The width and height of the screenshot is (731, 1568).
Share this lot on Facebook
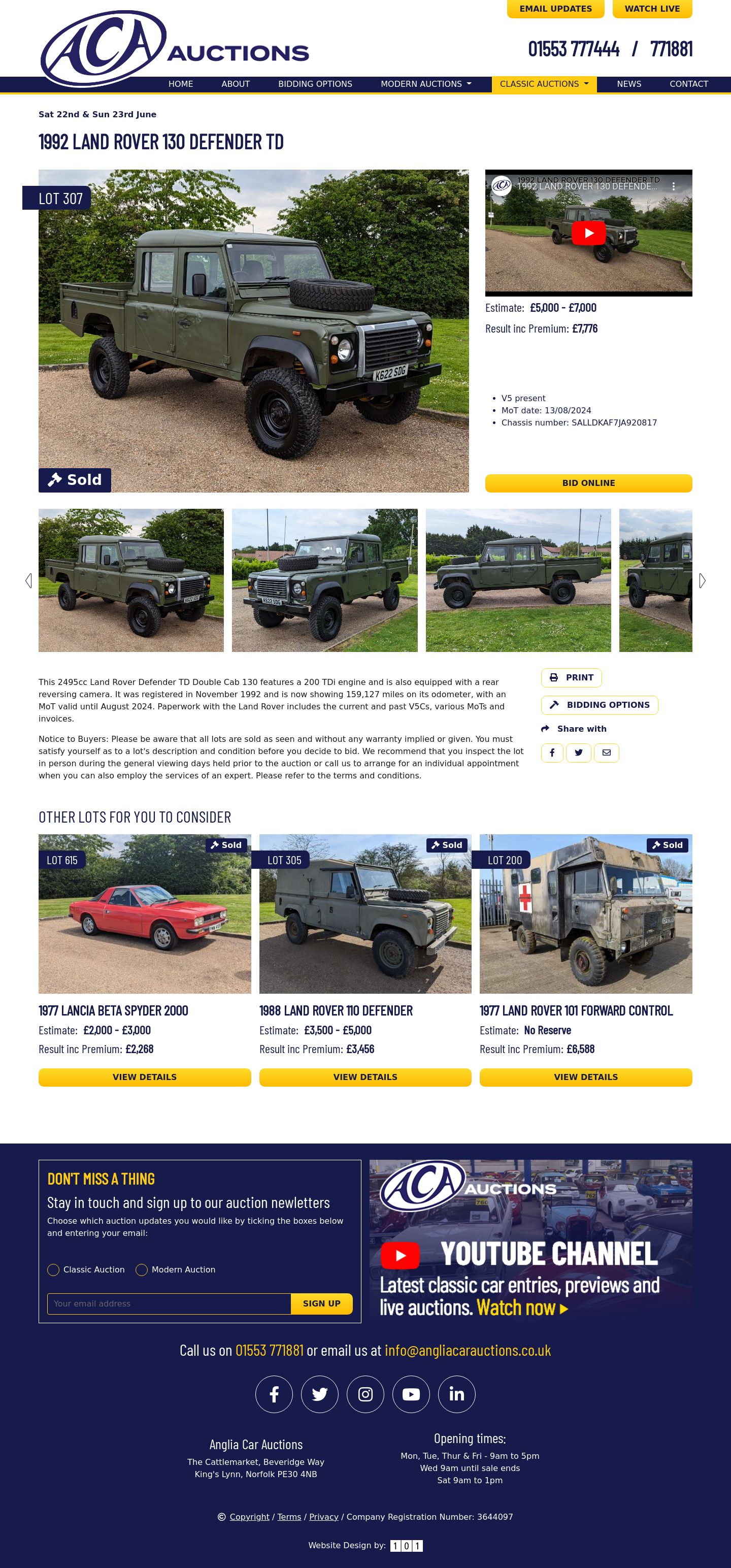(551, 753)
